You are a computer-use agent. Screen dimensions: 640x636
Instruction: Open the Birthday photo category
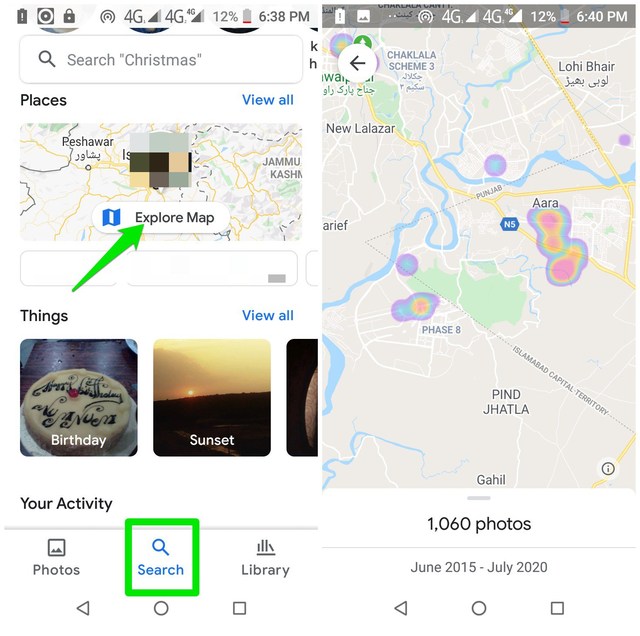[x=79, y=397]
